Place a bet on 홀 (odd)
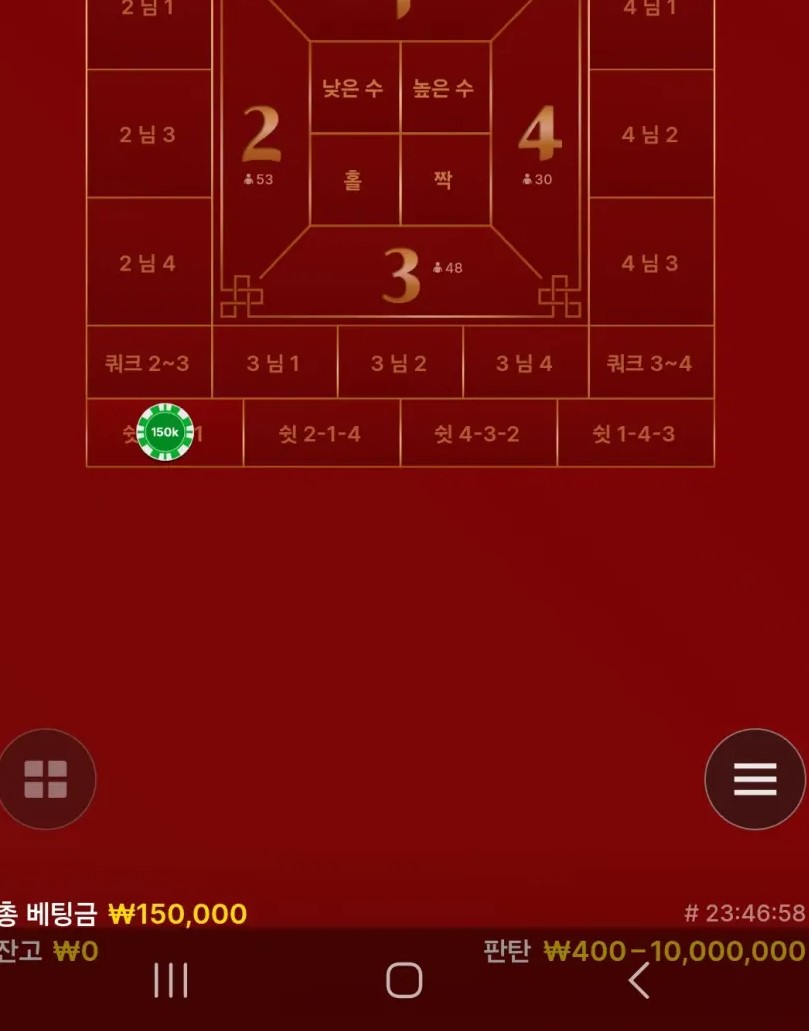 [x=354, y=180]
